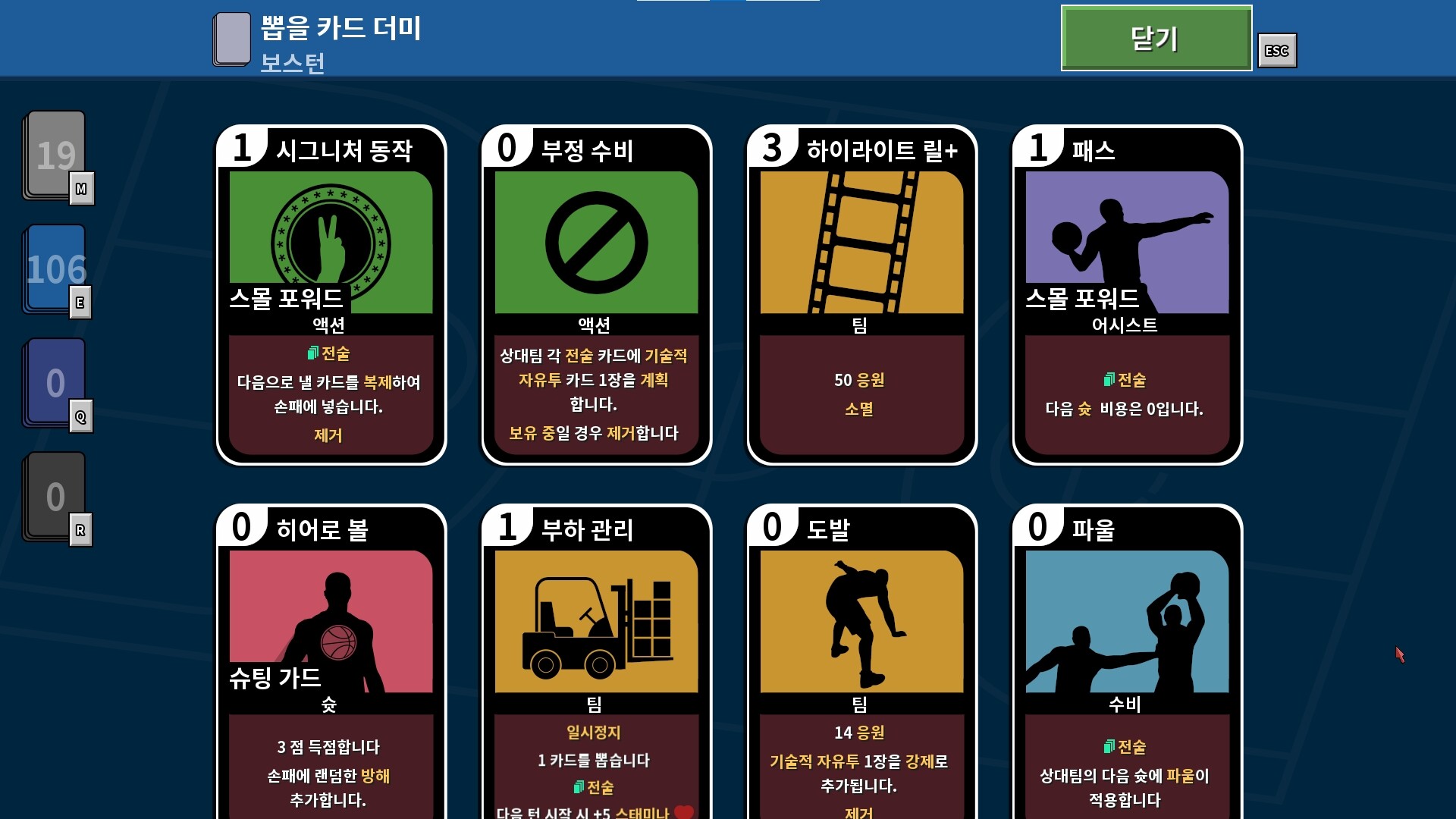
Task: Select the 파울 card
Action: tap(1127, 660)
